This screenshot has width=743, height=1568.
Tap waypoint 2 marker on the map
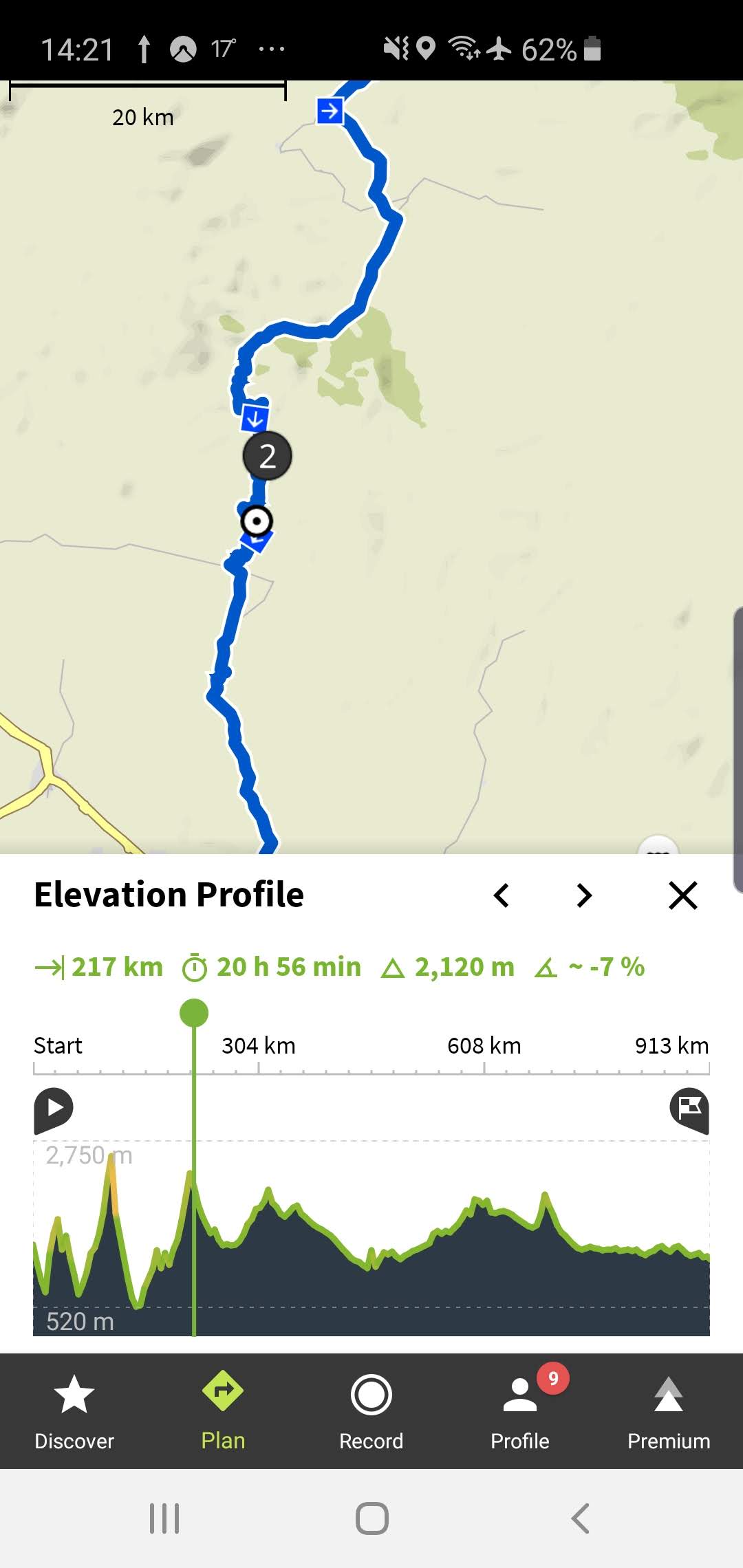pos(268,456)
